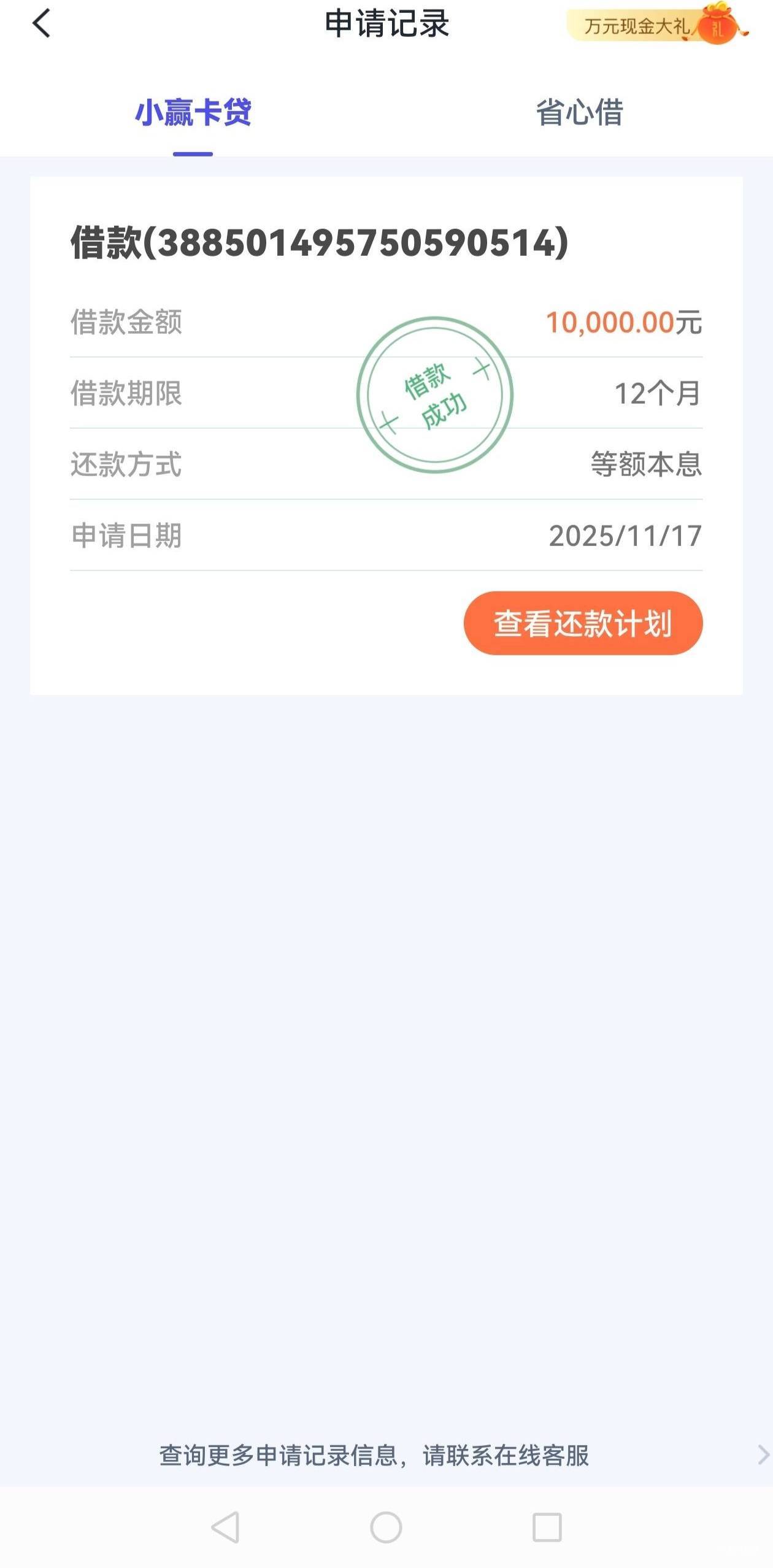Switch to the 省心借 tab
Image resolution: width=773 pixels, height=1568 pixels.
click(x=579, y=113)
